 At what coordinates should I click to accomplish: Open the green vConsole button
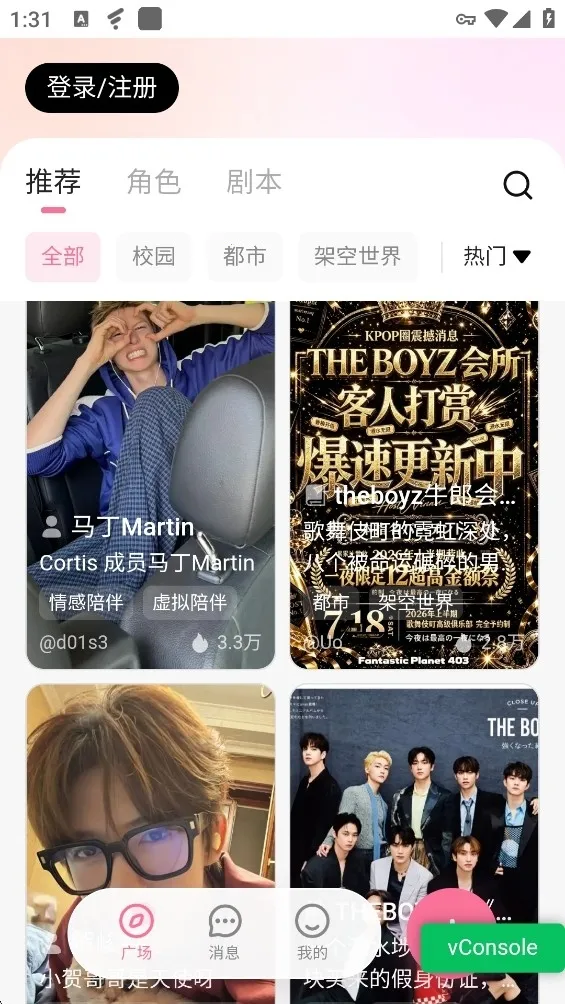(x=492, y=948)
